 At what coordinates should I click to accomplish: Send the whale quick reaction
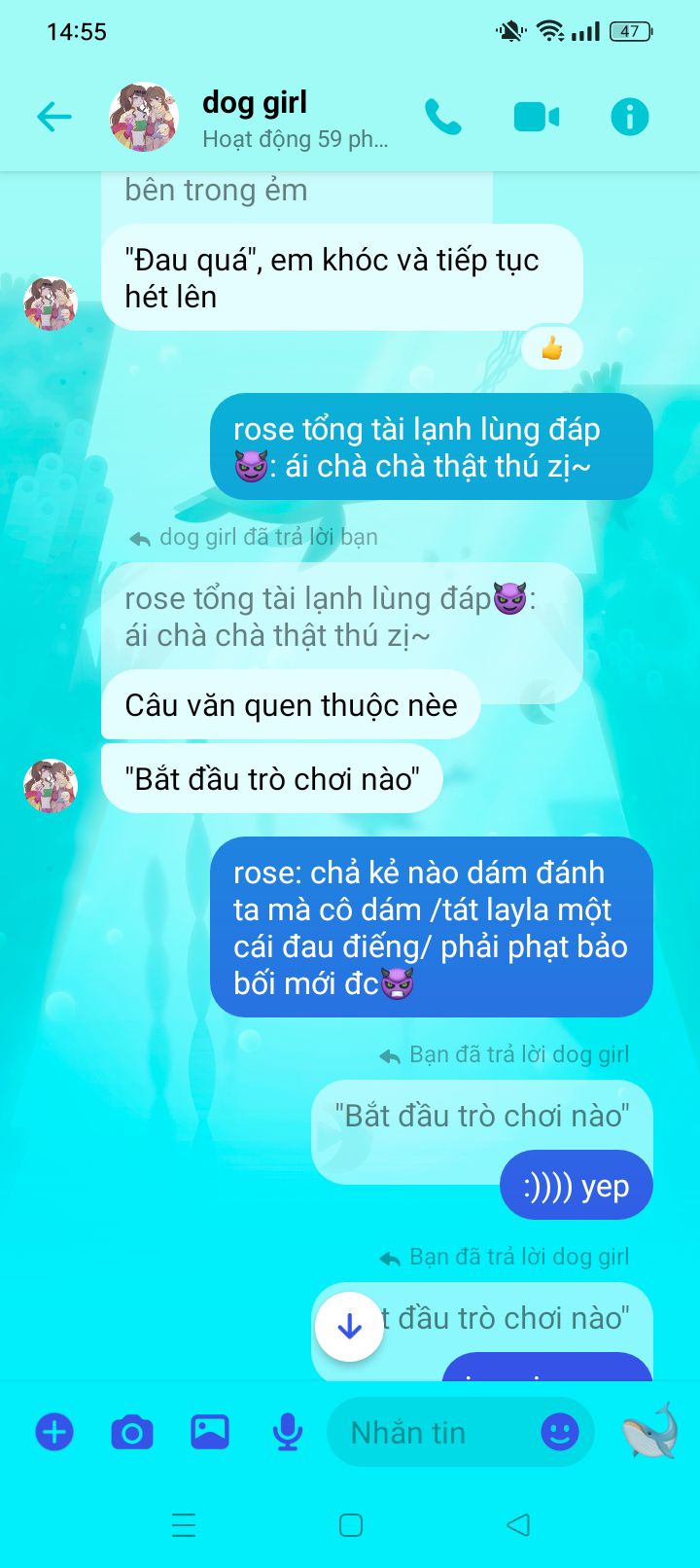(x=649, y=1430)
